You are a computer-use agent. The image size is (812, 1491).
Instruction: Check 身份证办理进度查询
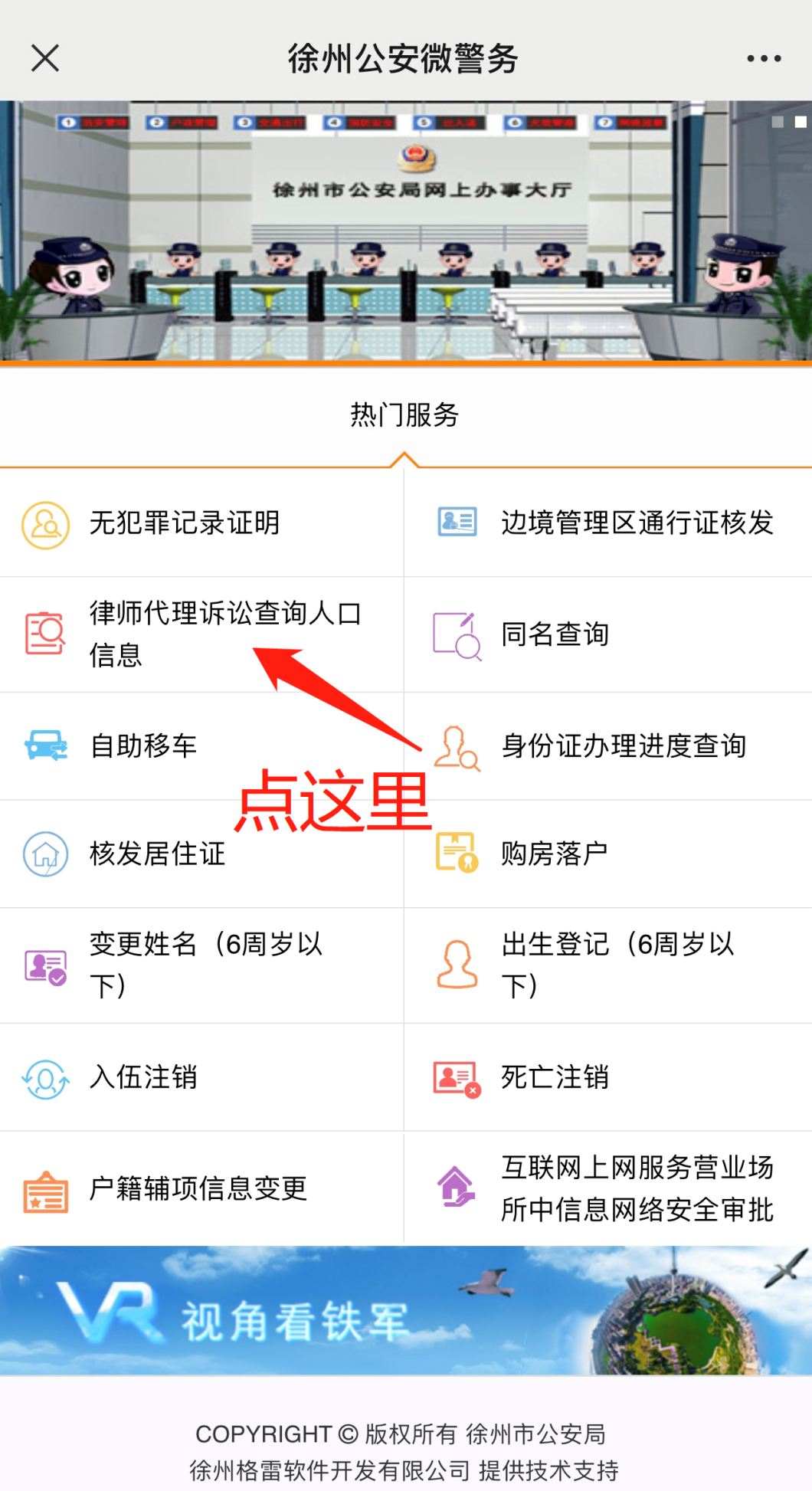pos(623,745)
